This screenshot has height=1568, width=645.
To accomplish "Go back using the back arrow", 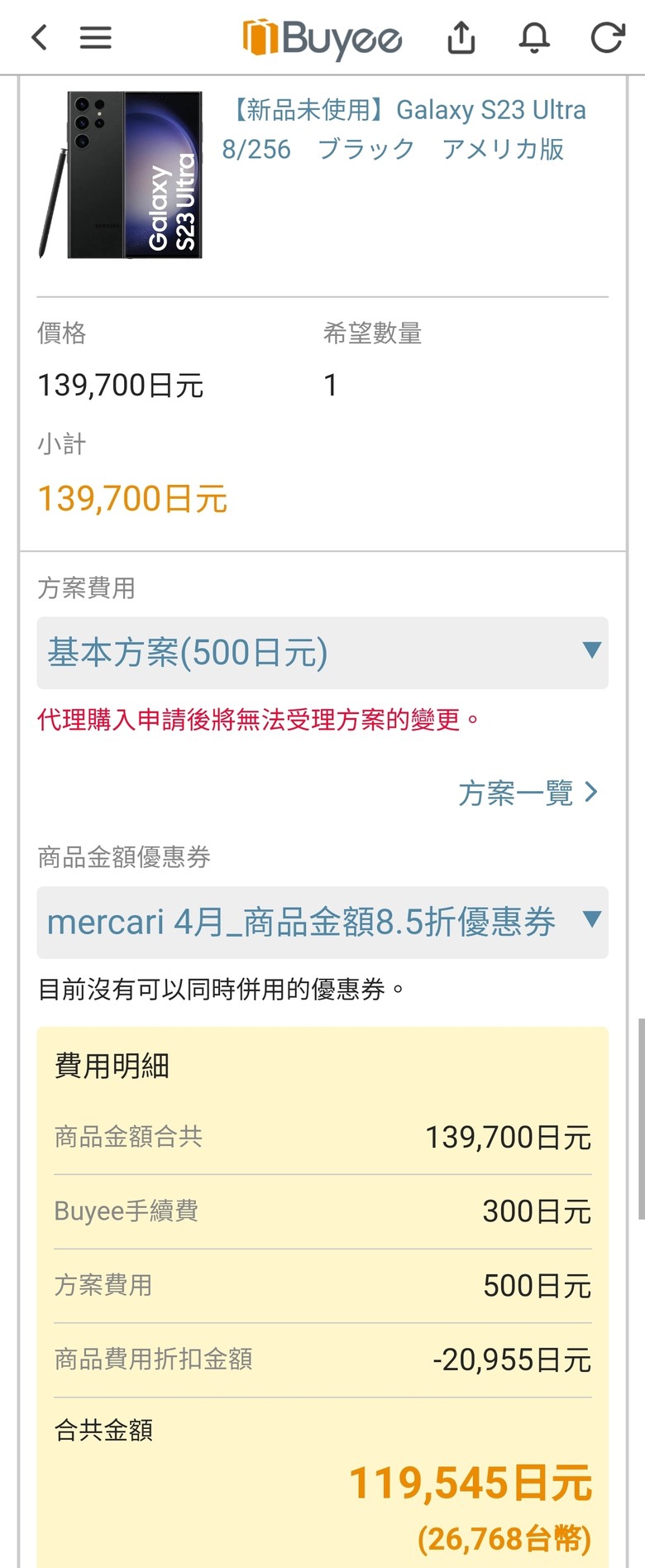I will [x=39, y=37].
